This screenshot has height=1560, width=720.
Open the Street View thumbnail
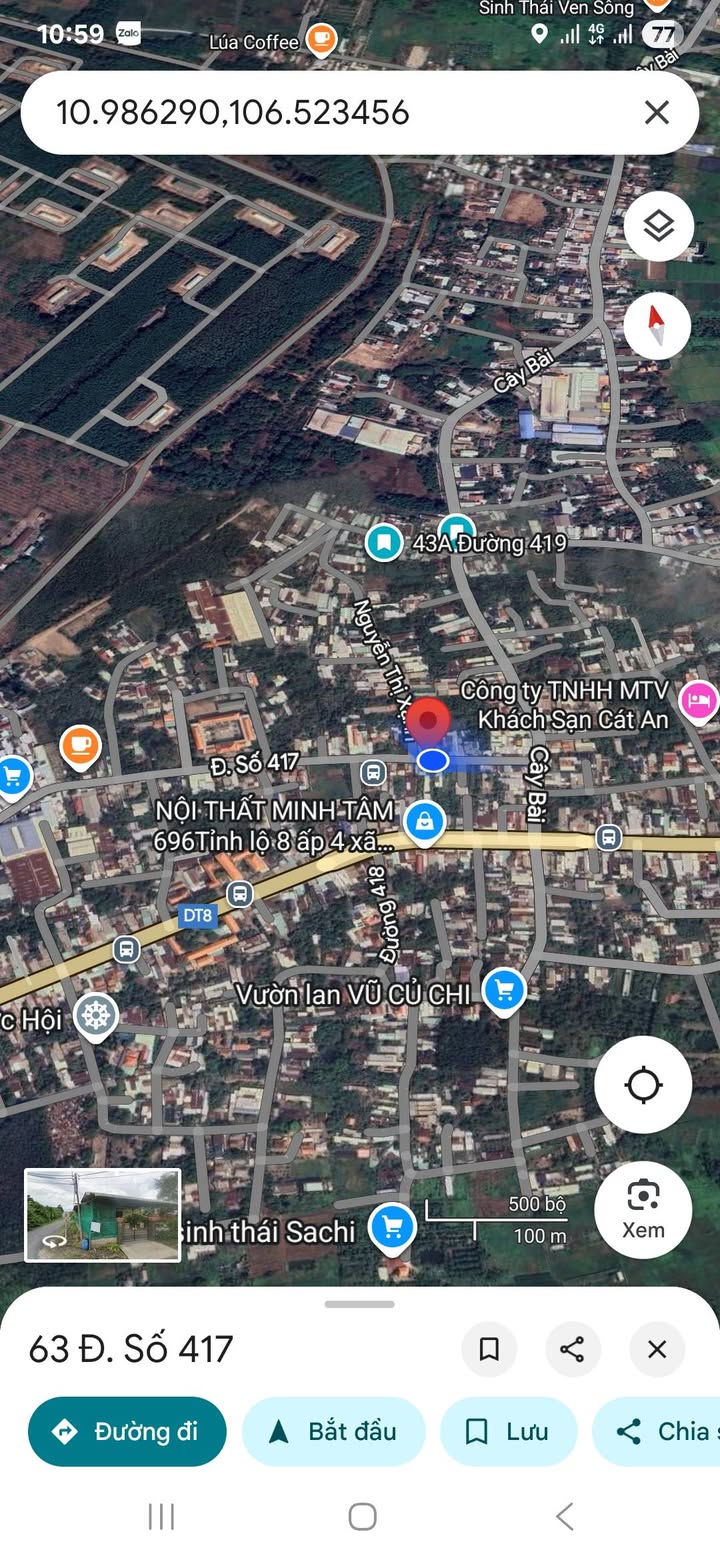[x=102, y=1215]
